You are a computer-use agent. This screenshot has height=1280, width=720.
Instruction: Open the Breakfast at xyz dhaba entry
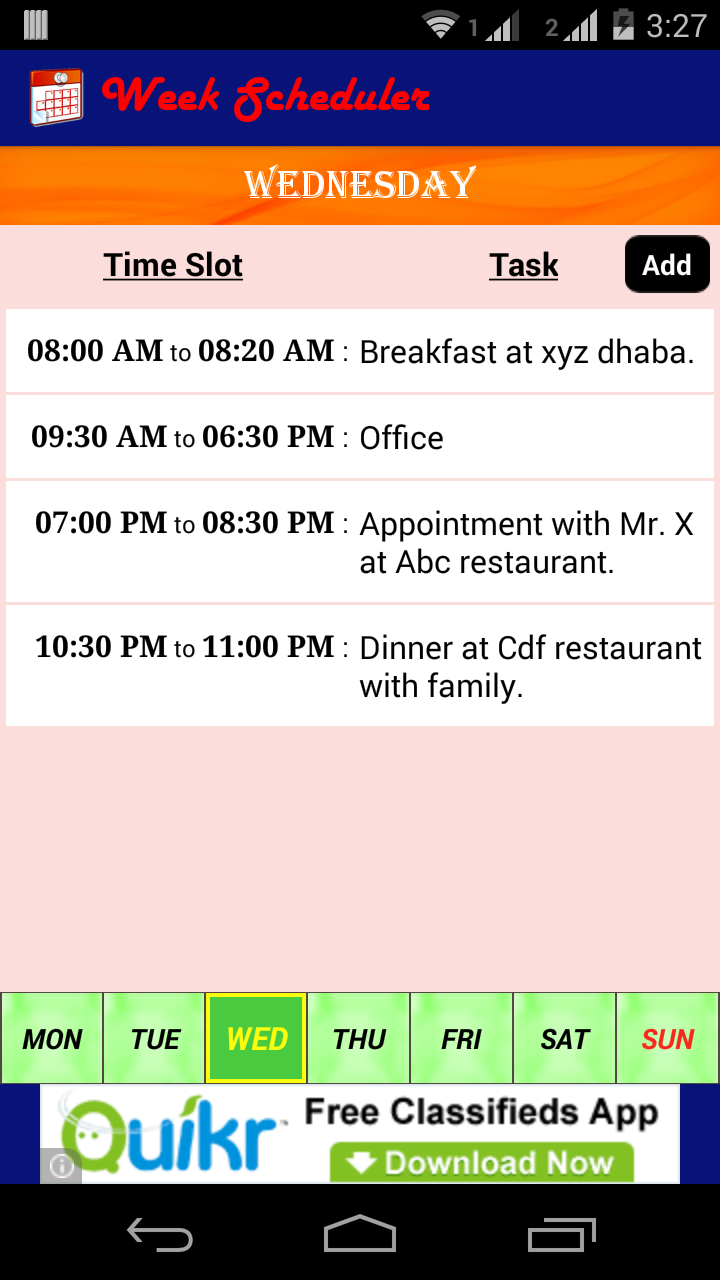(x=360, y=351)
